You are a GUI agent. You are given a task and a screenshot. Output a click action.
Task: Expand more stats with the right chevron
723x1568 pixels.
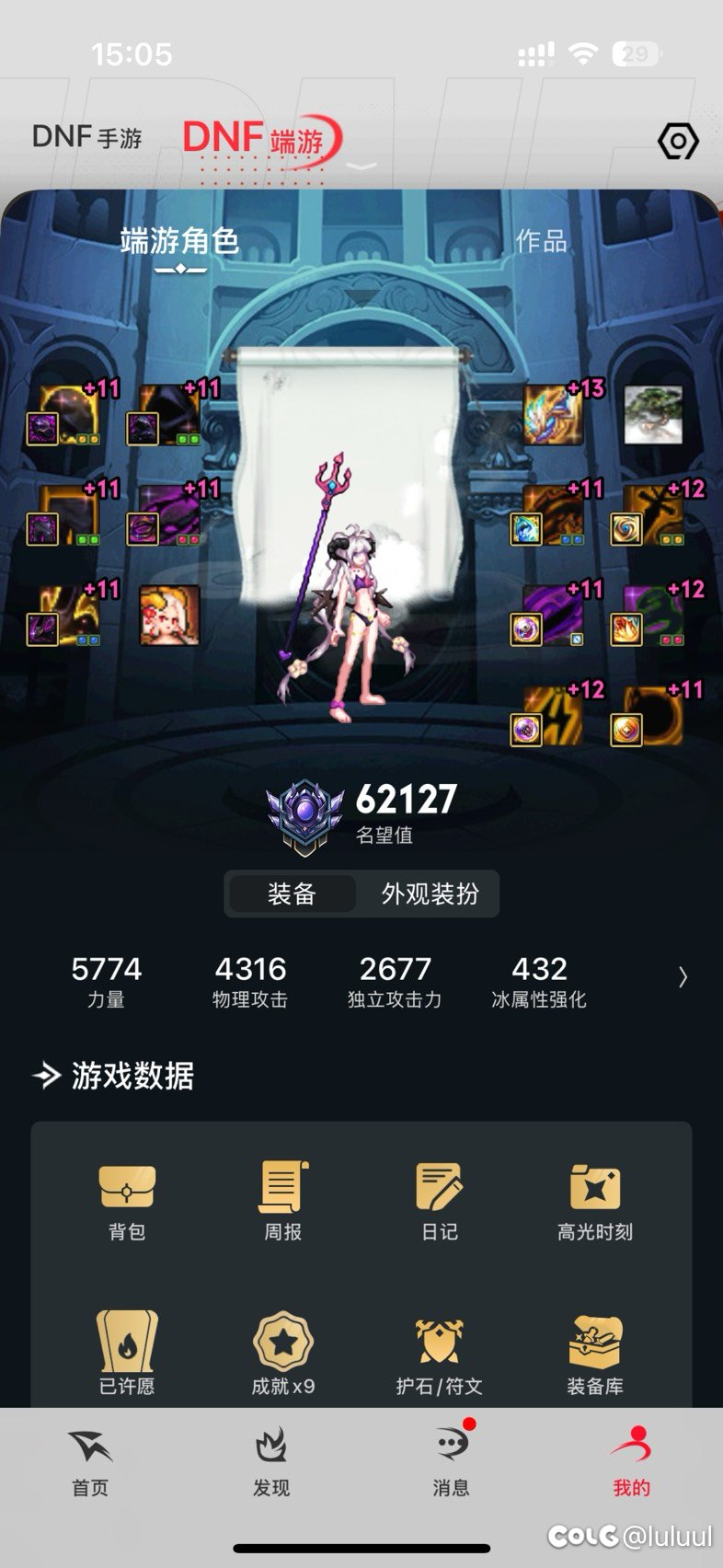683,976
